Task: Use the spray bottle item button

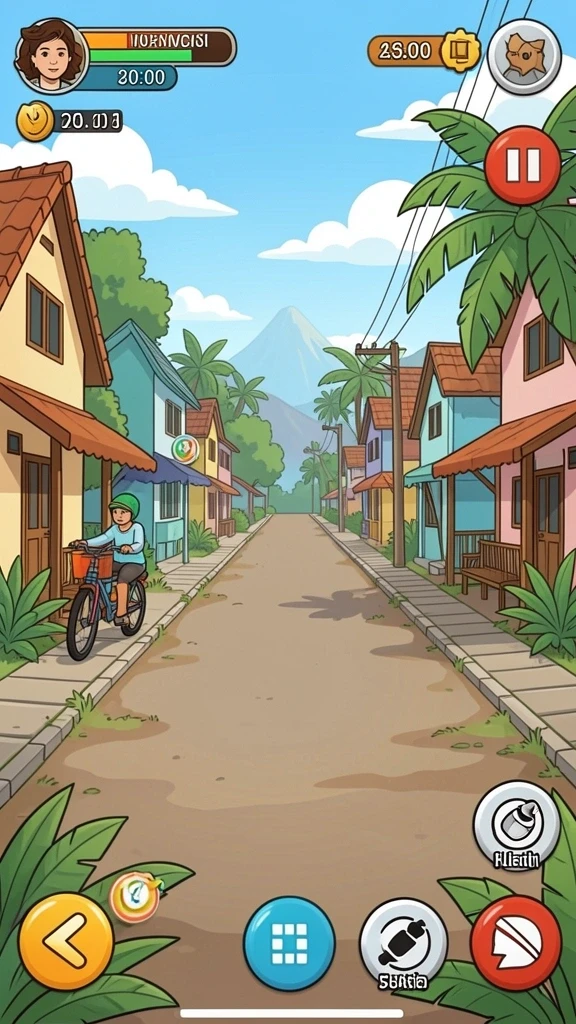Action: coord(516,825)
